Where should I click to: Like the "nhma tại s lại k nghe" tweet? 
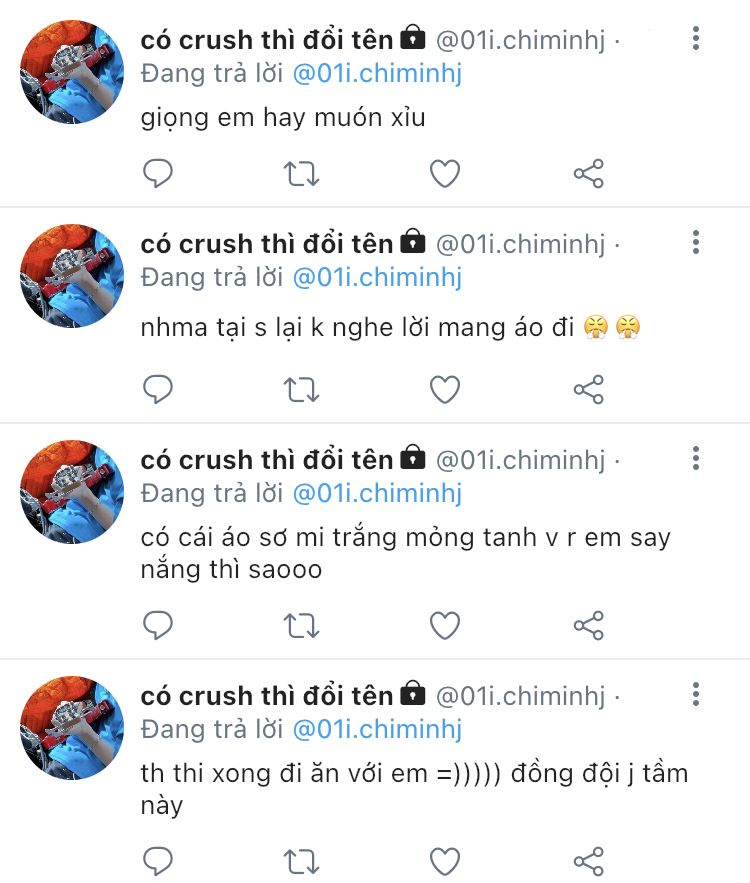445,390
